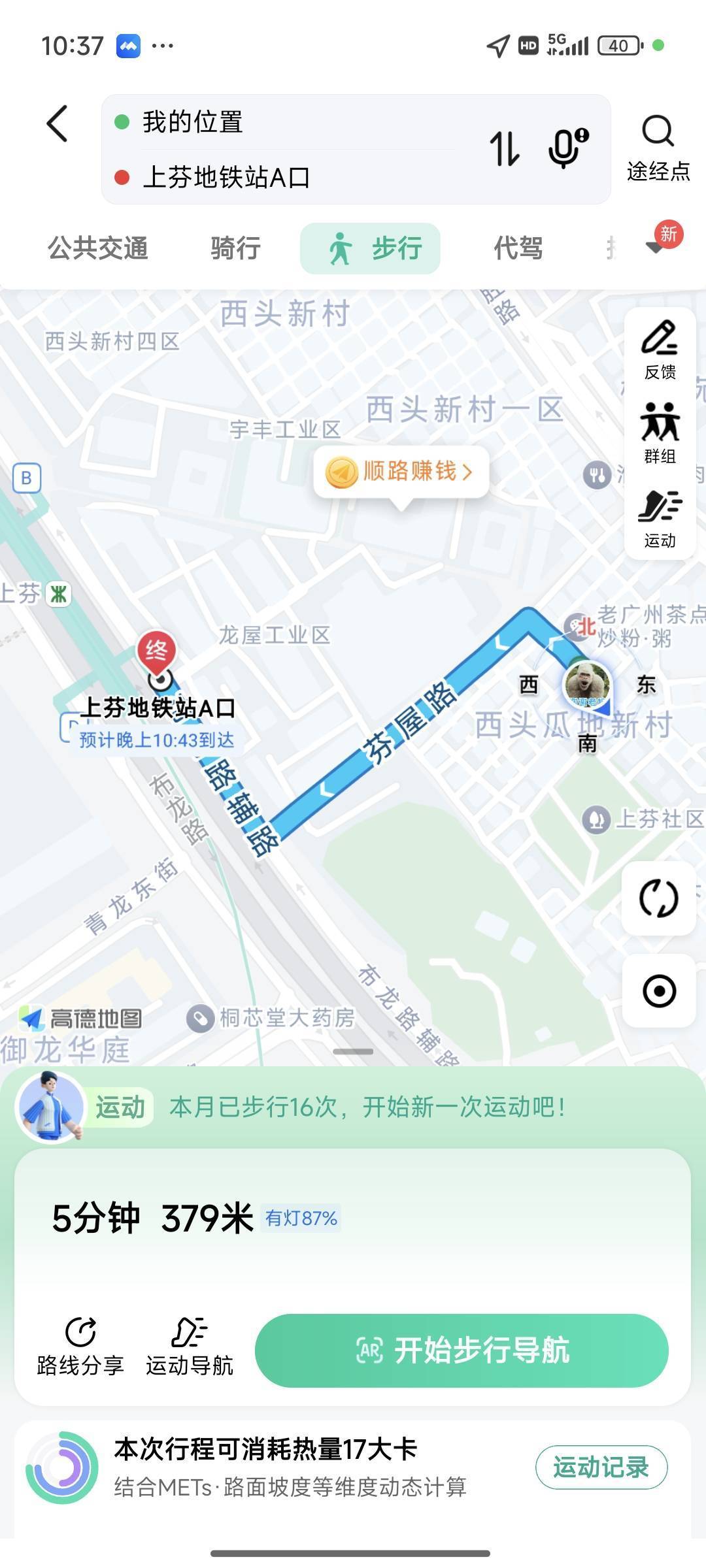
Task: Edit the destination 上芬地铁站A口
Action: point(226,177)
